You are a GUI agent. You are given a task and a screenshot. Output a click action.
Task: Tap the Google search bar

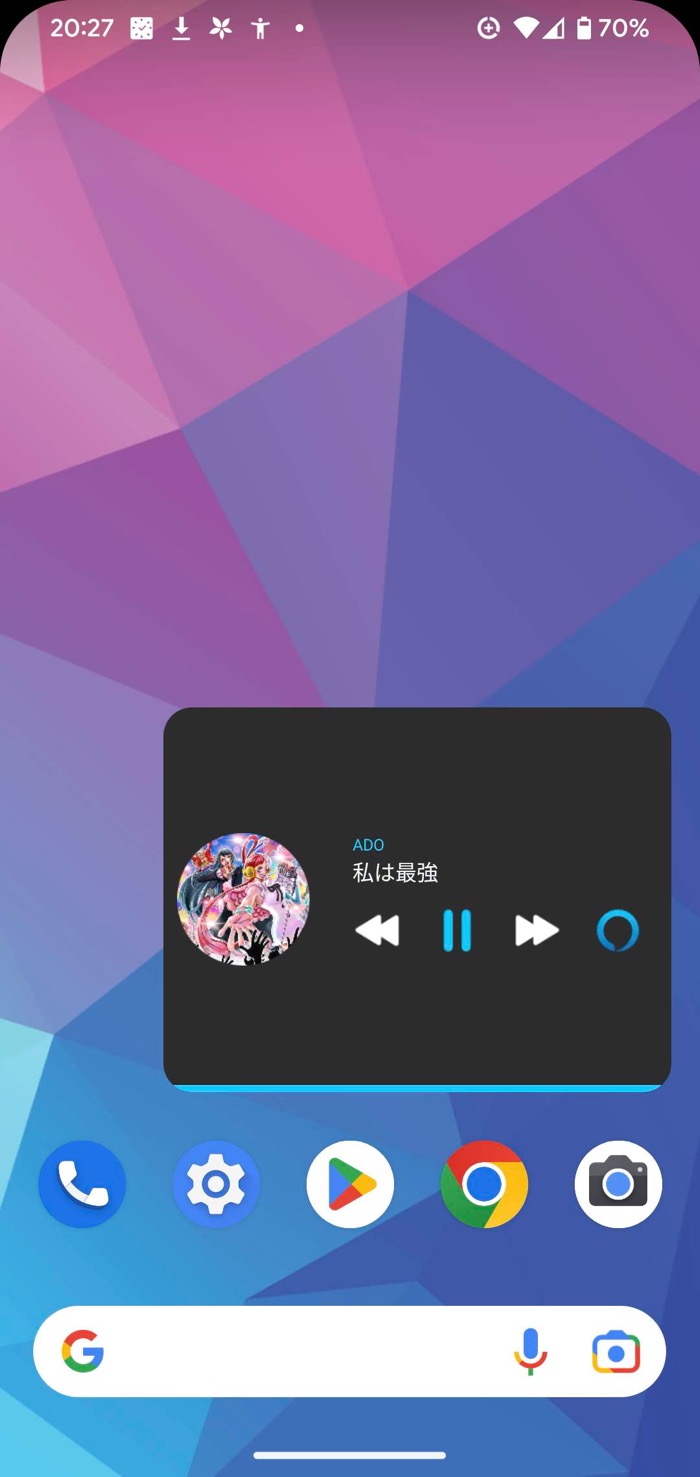pos(300,1351)
